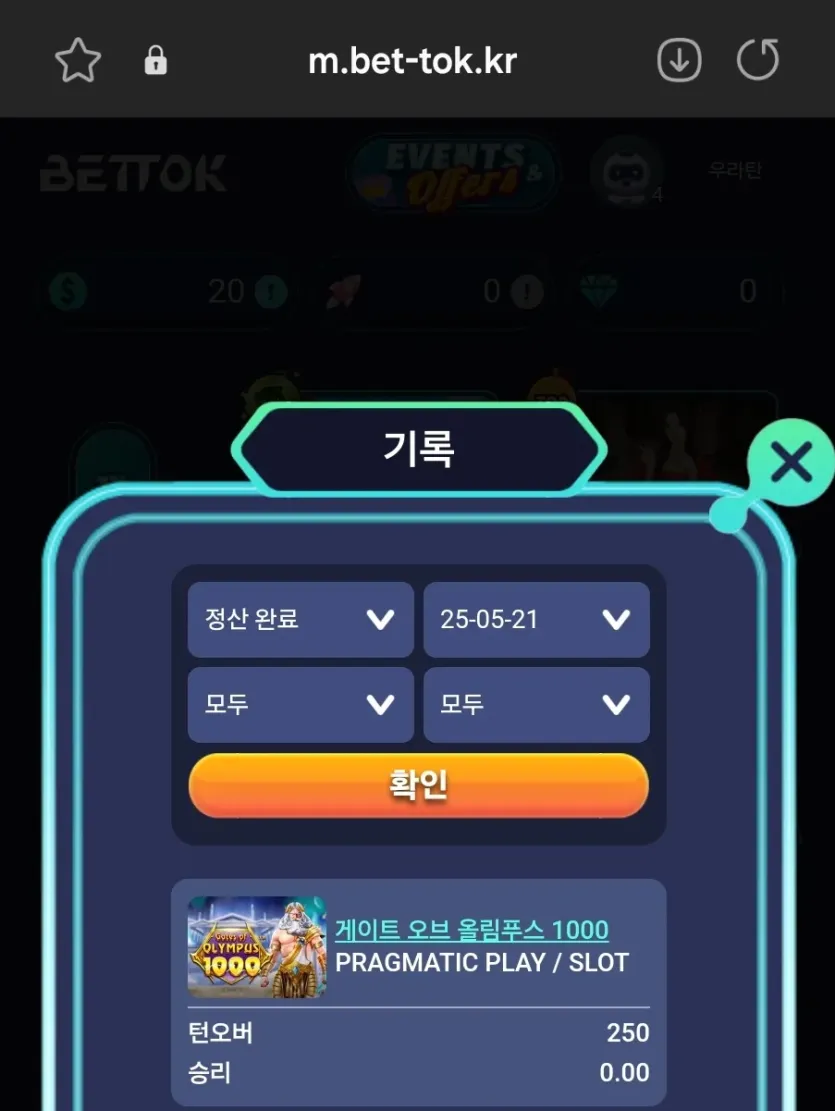This screenshot has width=835, height=1111.
Task: Reload the page
Action: click(x=757, y=61)
